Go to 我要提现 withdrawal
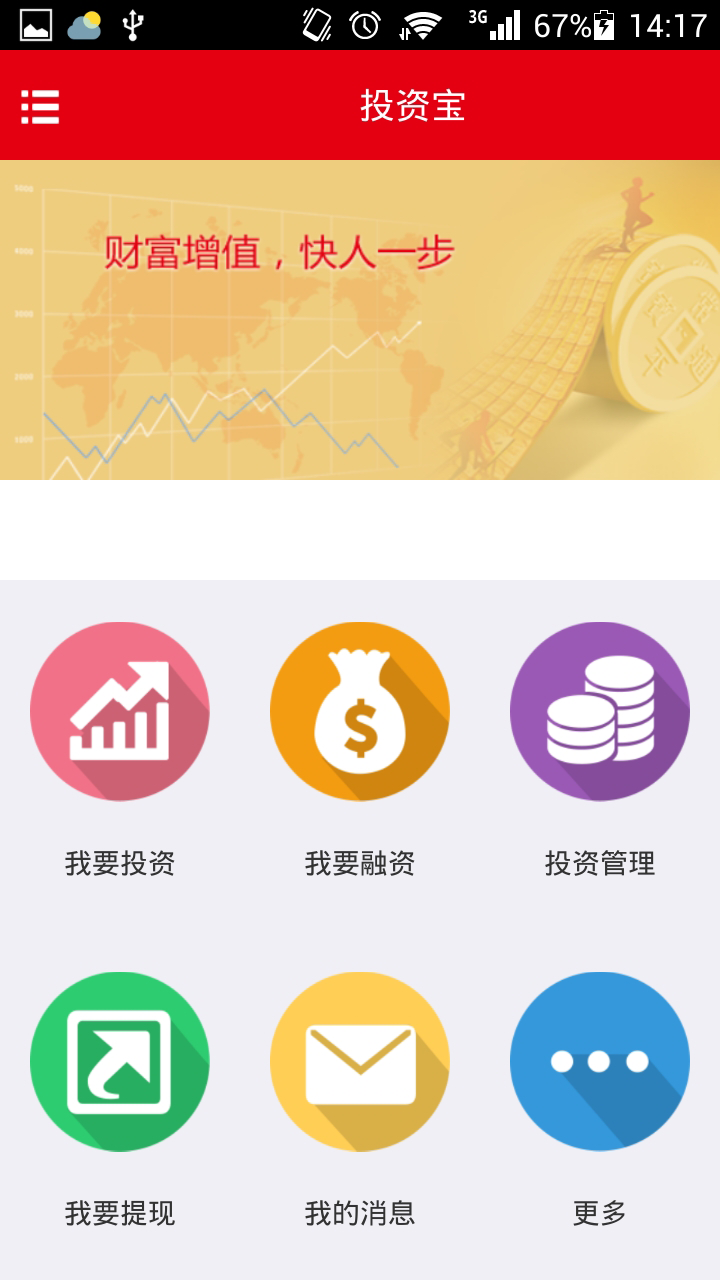 click(120, 1061)
